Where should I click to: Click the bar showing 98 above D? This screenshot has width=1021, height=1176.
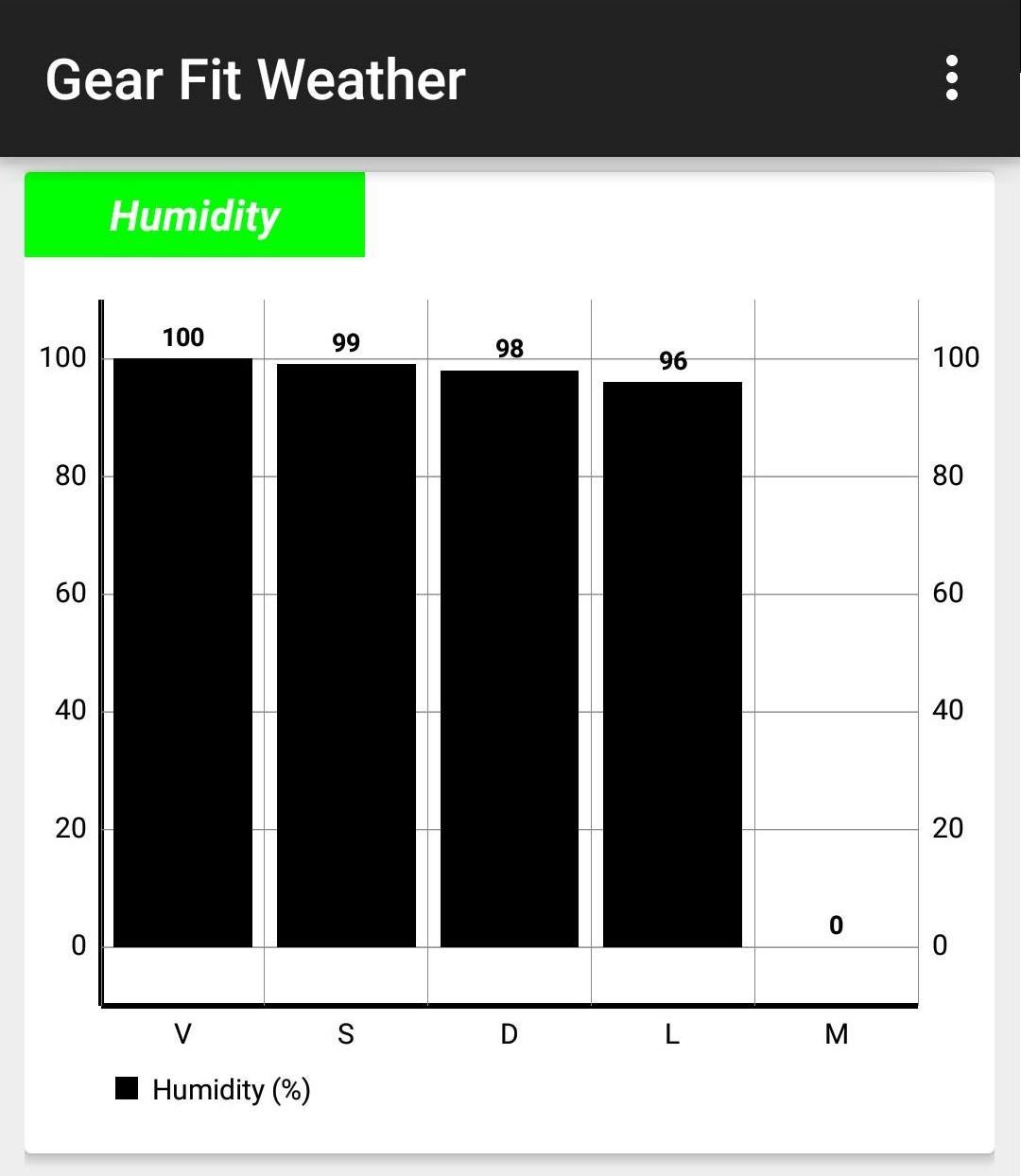[x=509, y=662]
